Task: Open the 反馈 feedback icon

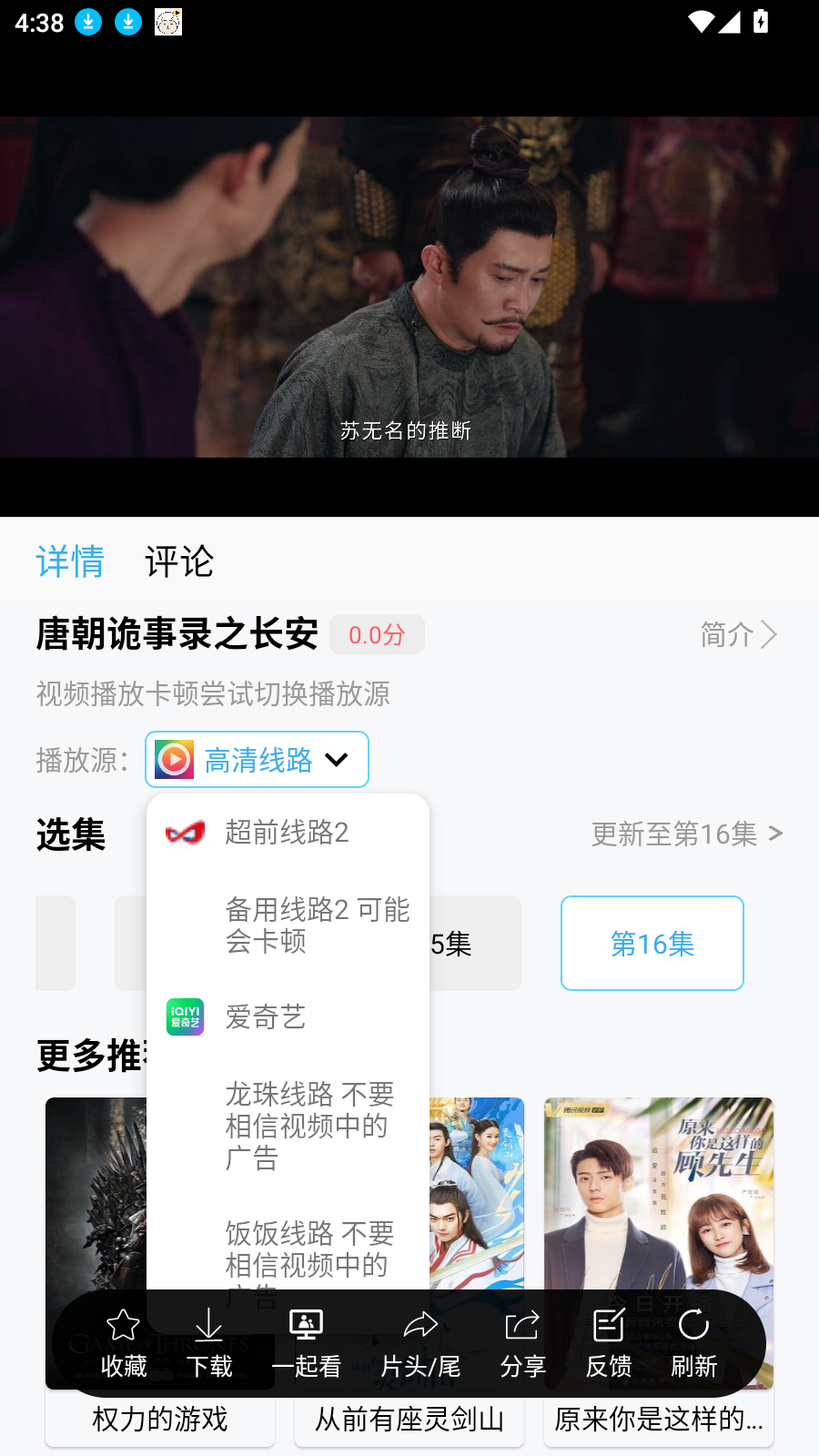Action: (x=609, y=1326)
